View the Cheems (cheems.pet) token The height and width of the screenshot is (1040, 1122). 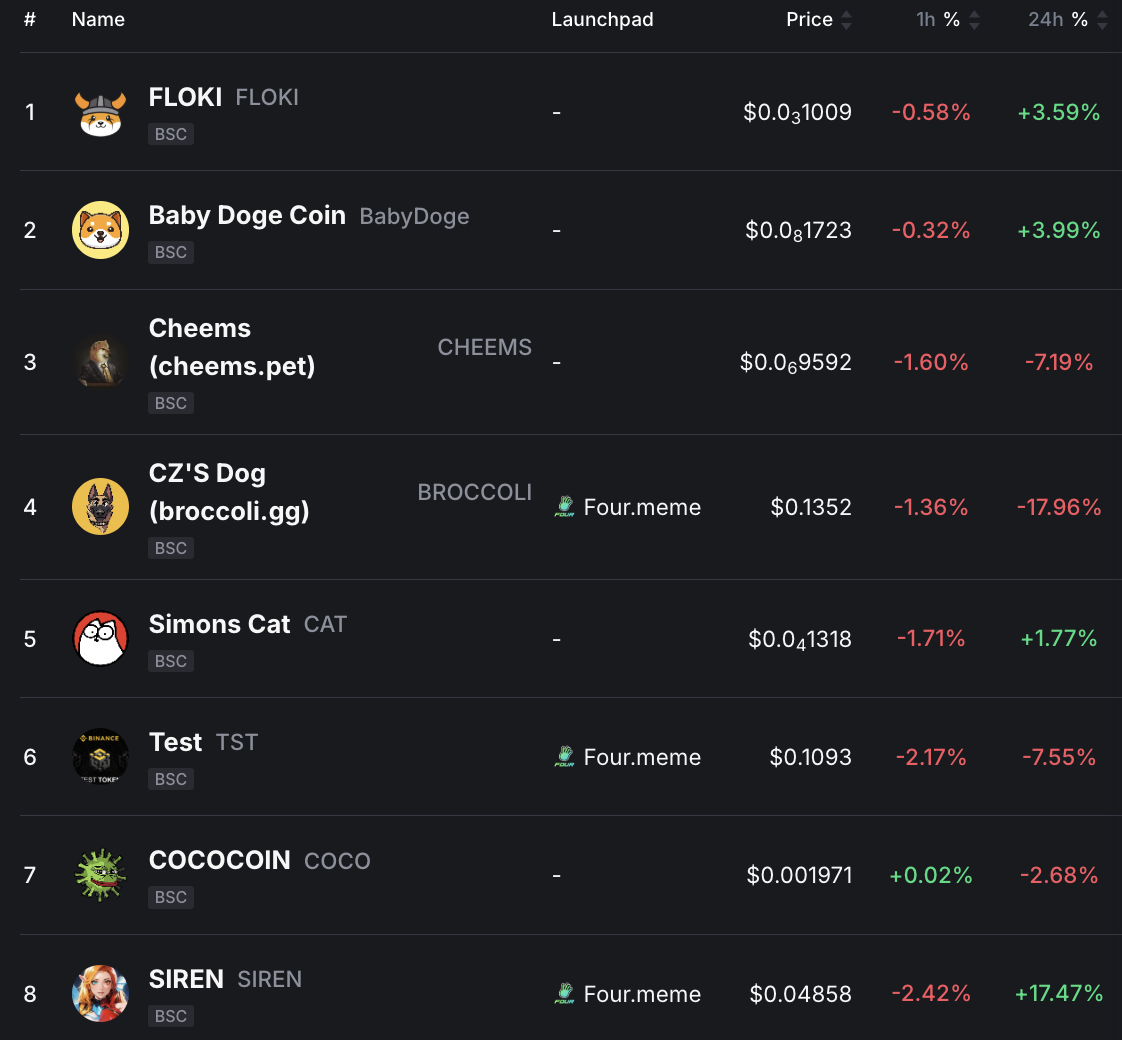(232, 347)
